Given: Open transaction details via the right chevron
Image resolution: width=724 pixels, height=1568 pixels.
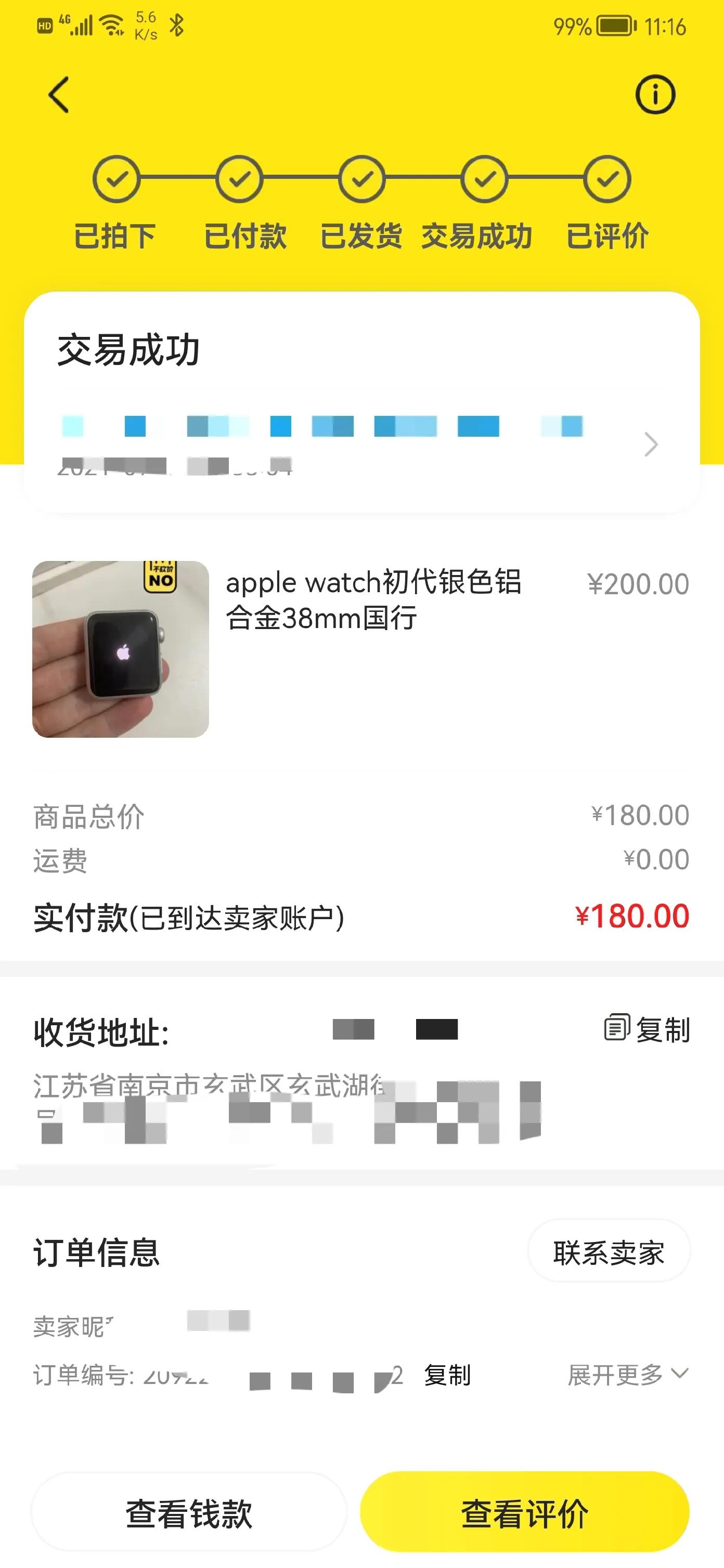Looking at the screenshot, I should tap(650, 445).
